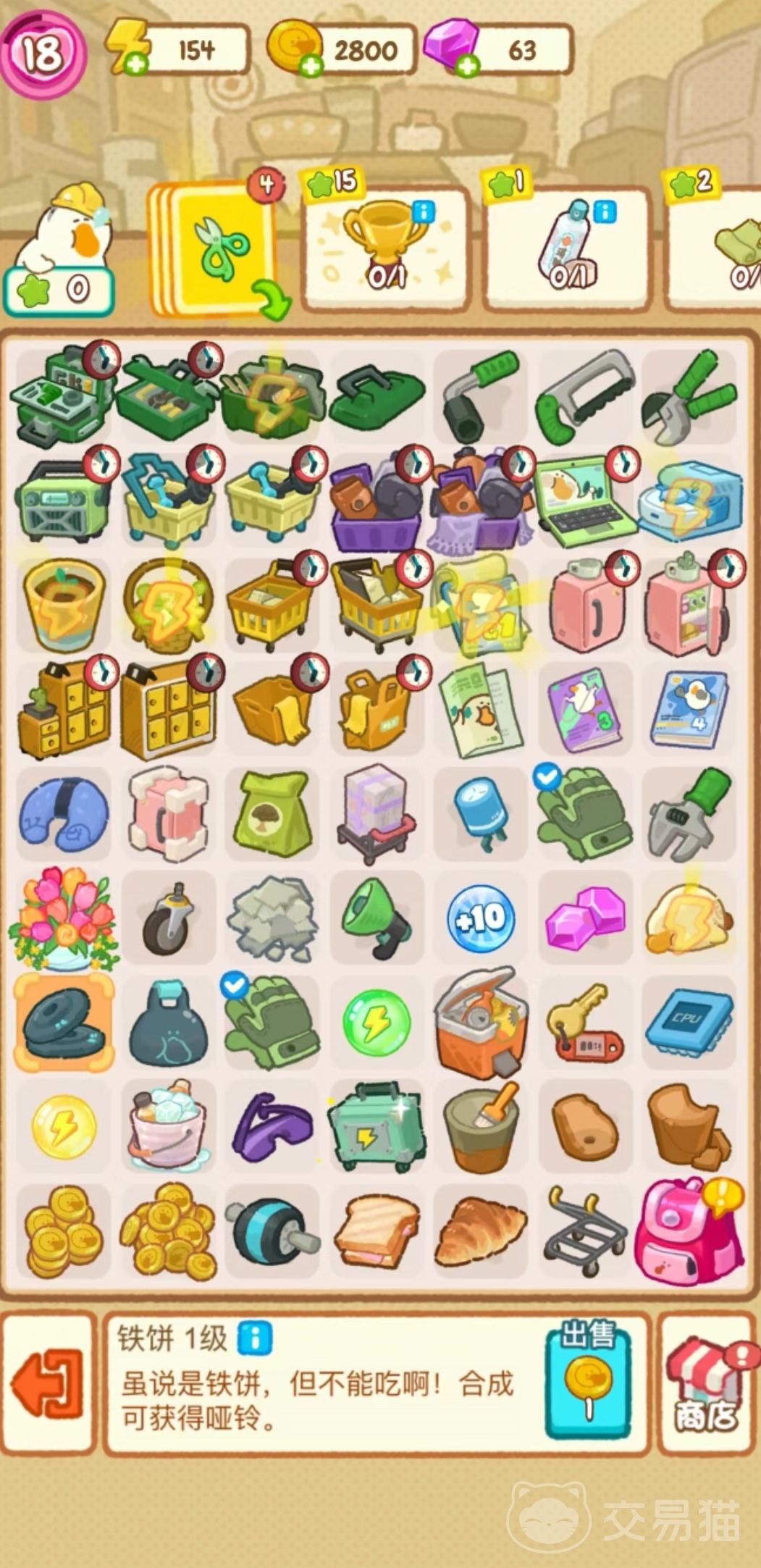Add more energy with the plus icon

(135, 64)
